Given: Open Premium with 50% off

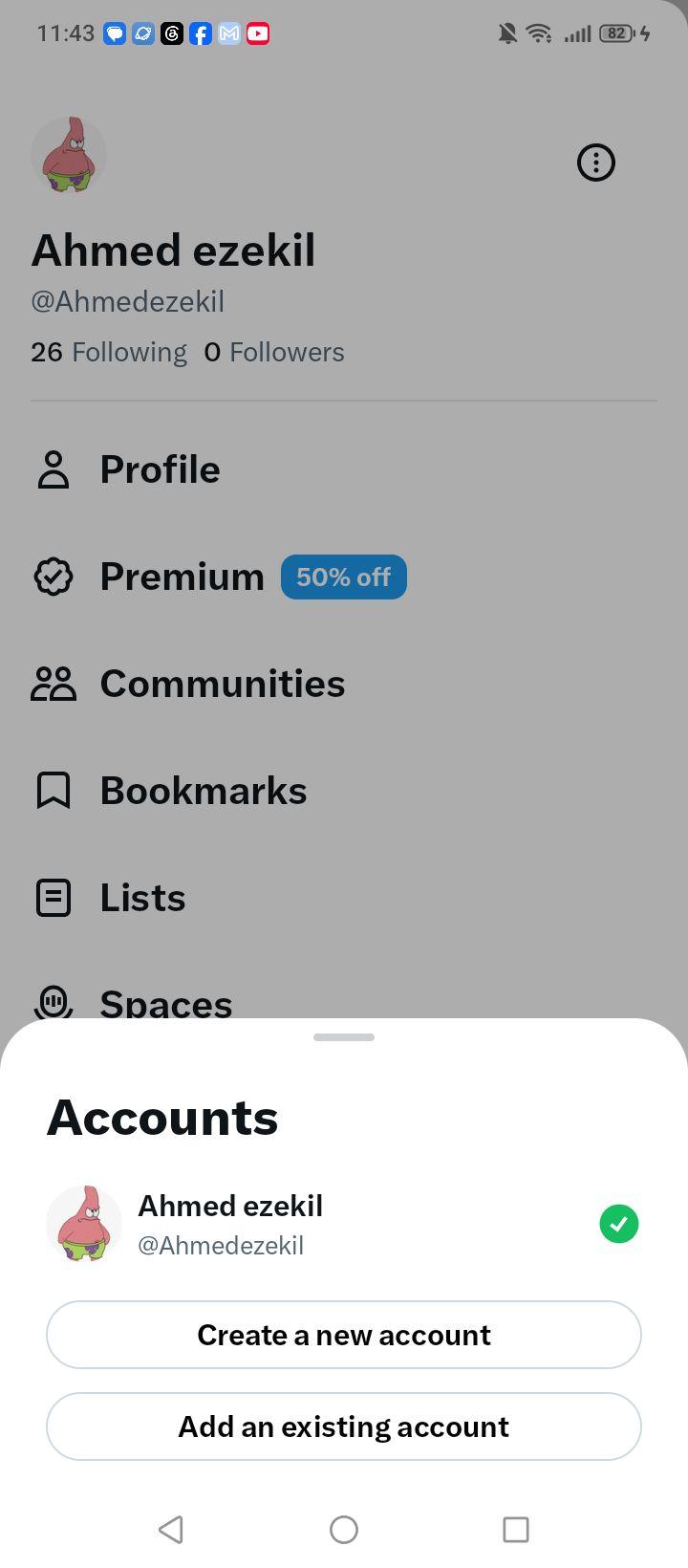Looking at the screenshot, I should point(220,577).
